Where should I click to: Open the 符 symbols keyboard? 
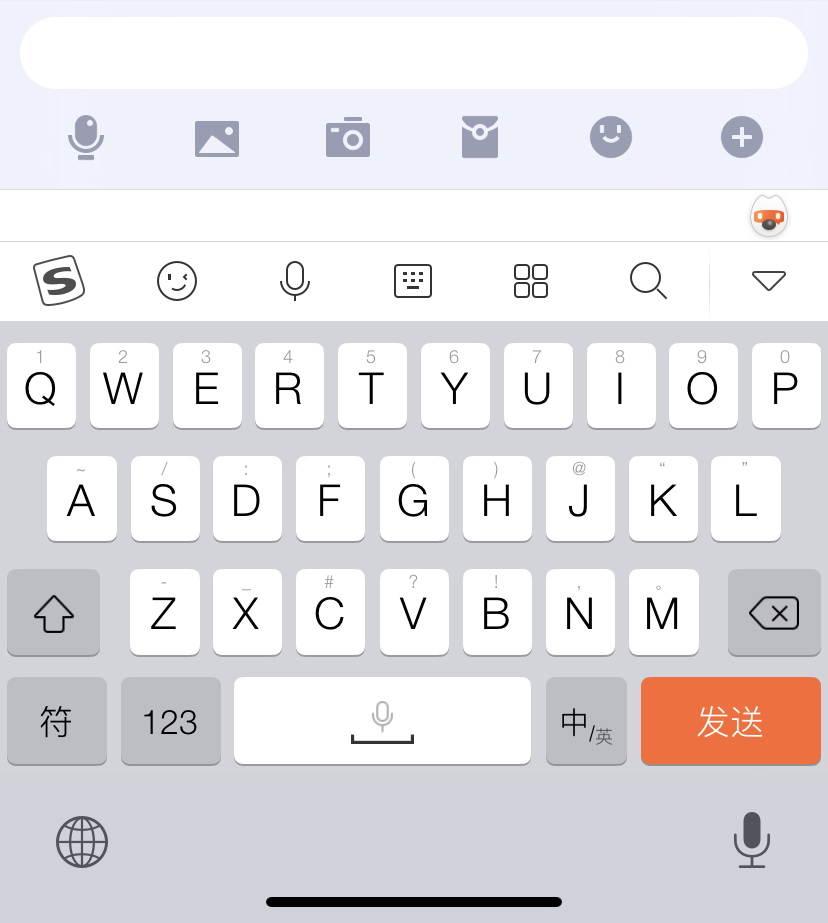pos(56,721)
